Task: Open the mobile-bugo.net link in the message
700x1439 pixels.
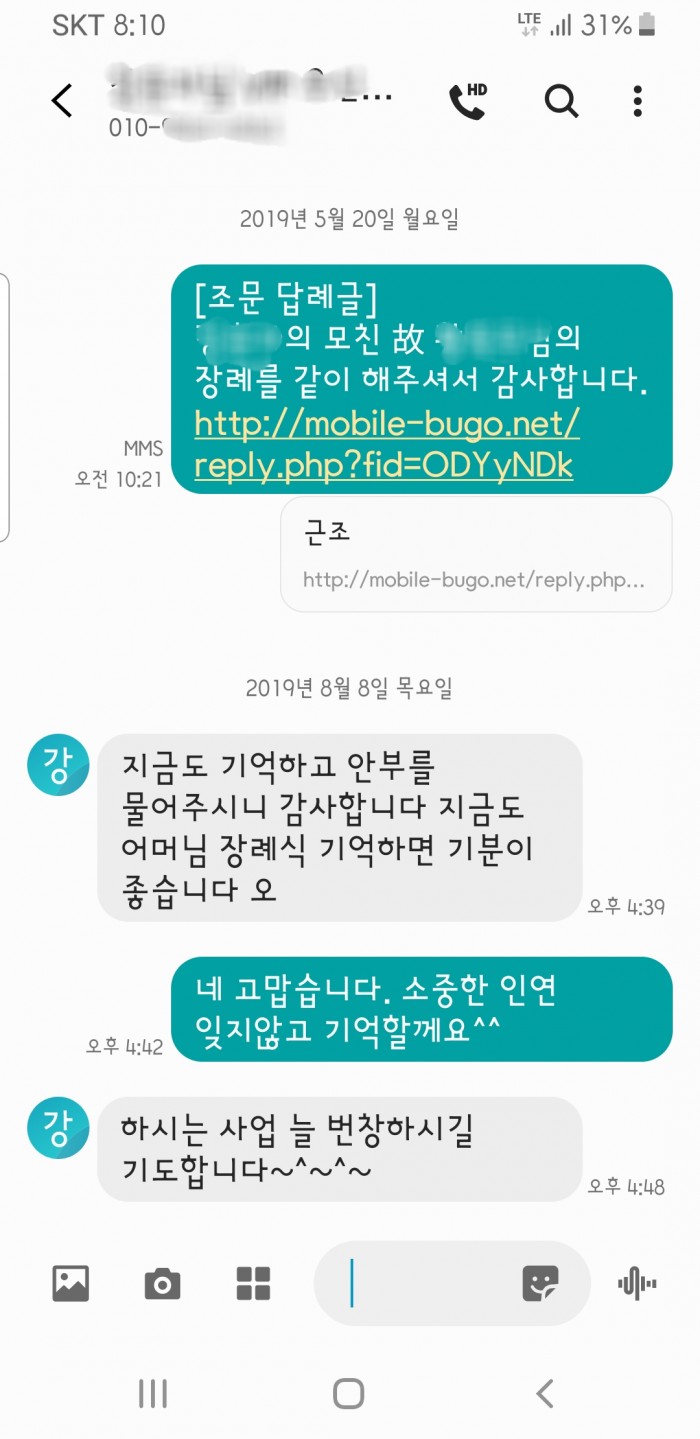Action: (x=386, y=445)
